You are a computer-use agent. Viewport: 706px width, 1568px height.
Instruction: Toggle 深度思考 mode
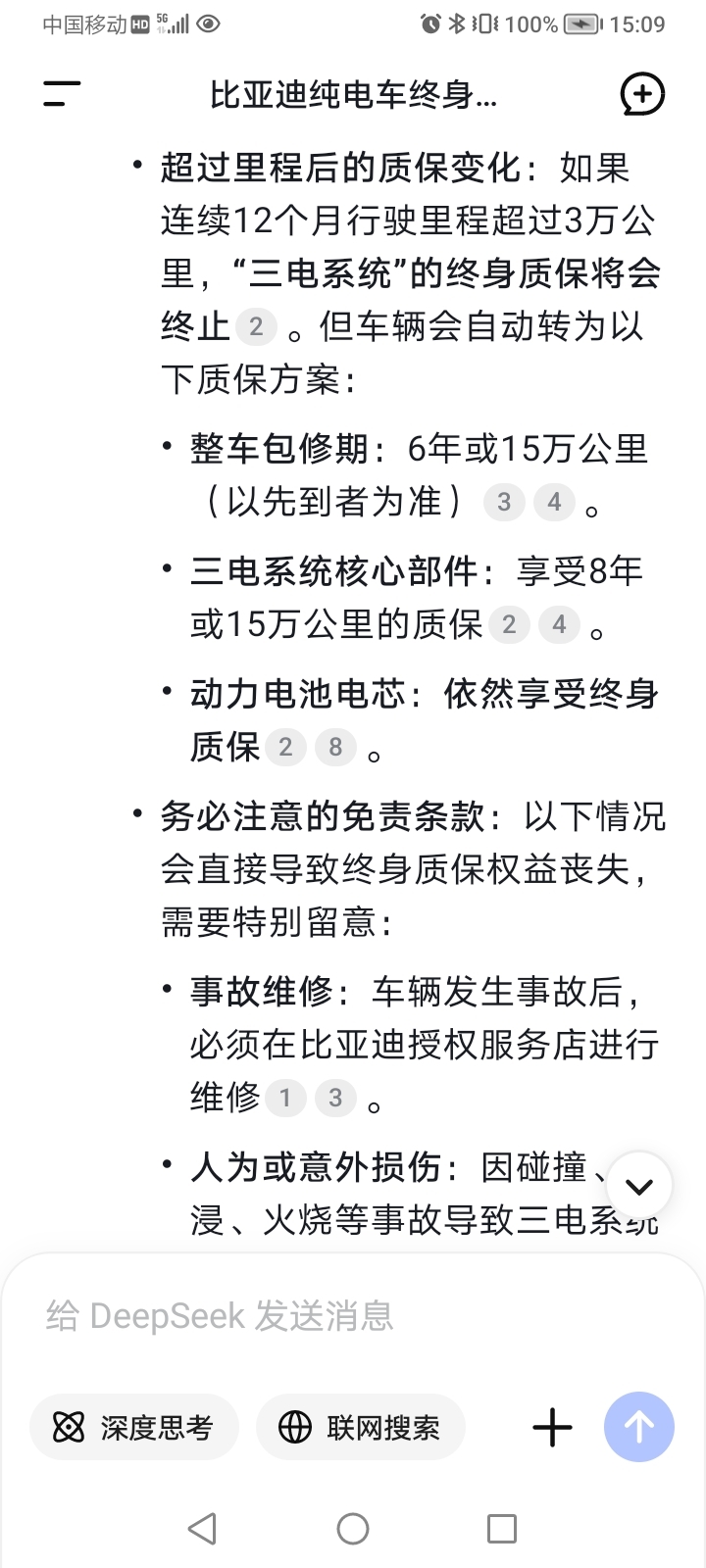[x=134, y=1427]
